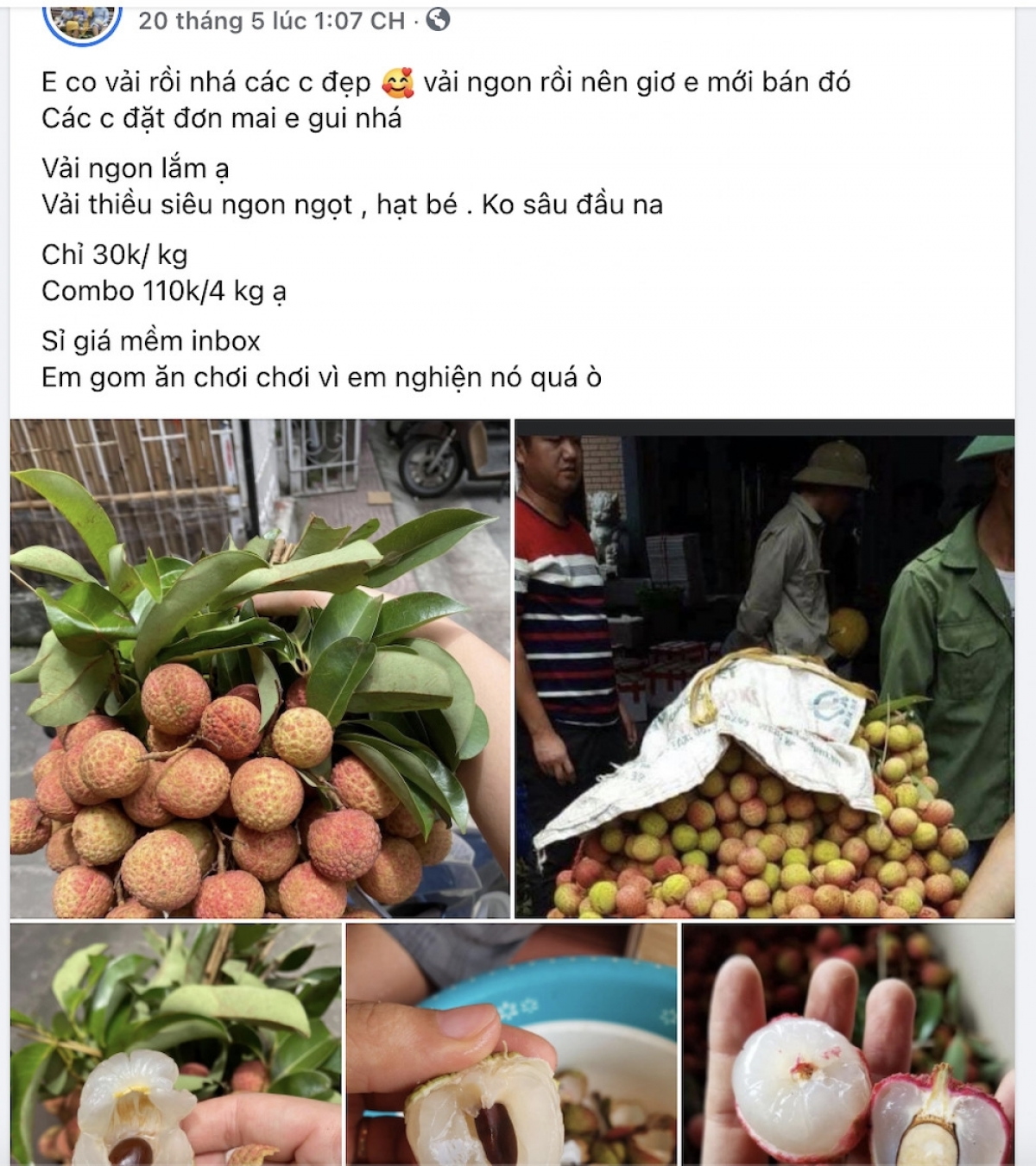
Task: Open the photo of peeled lychee on palm
Action: [x=848, y=1044]
